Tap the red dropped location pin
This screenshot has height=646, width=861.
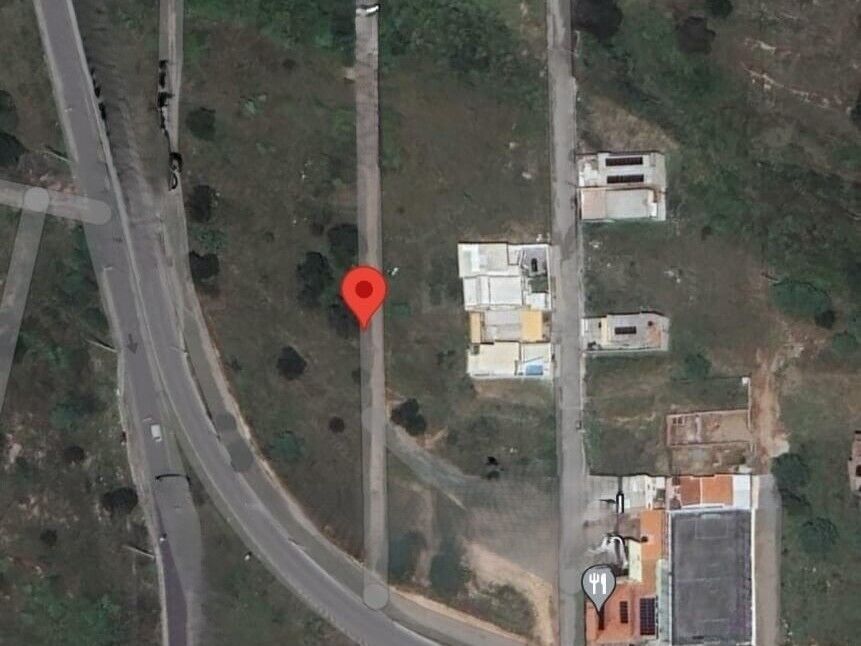click(x=364, y=292)
